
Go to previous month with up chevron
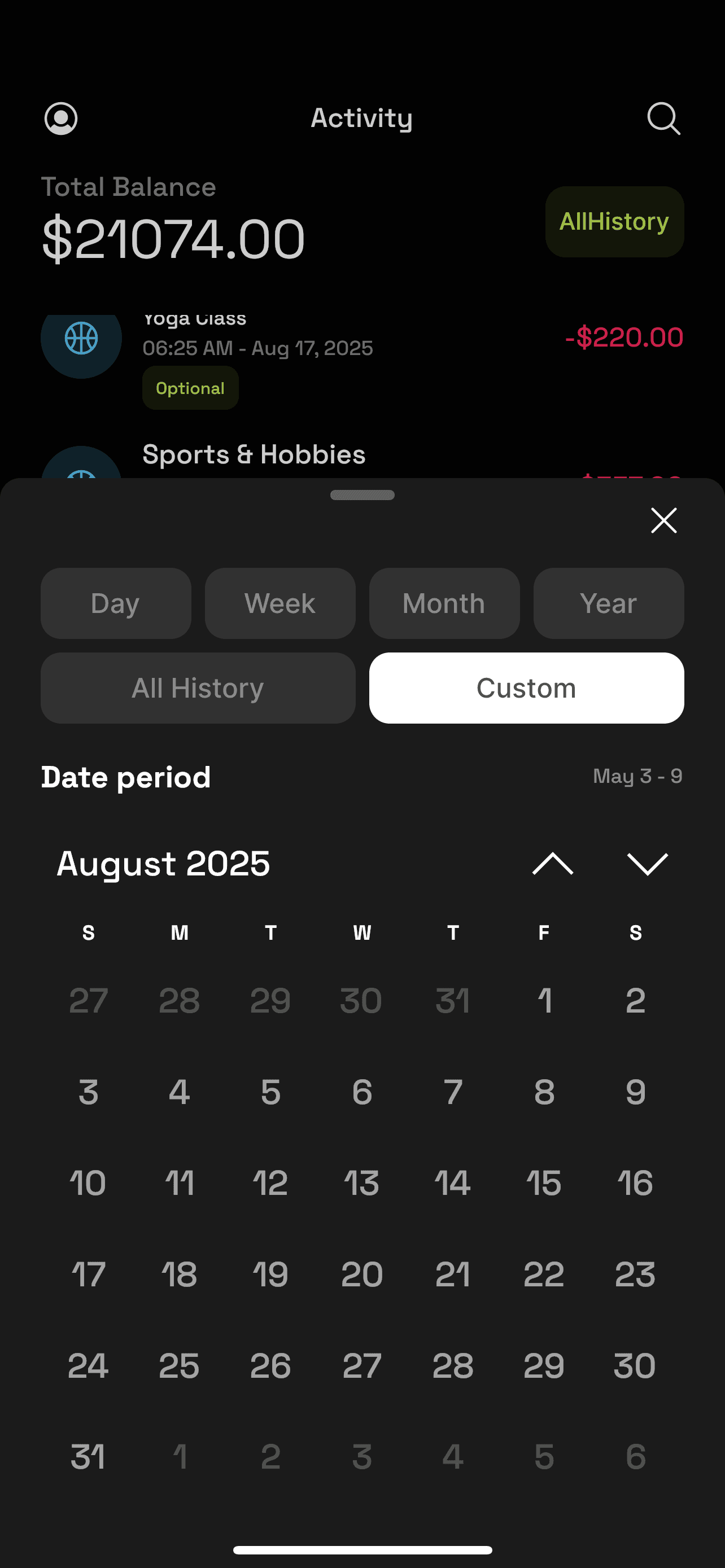point(553,863)
